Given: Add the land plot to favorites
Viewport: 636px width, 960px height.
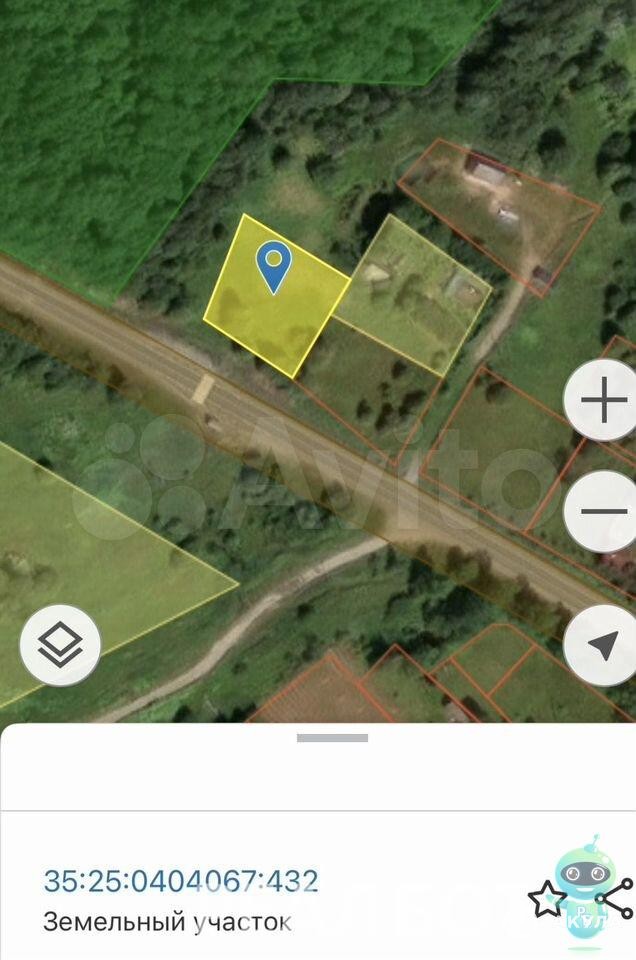Looking at the screenshot, I should tap(546, 899).
